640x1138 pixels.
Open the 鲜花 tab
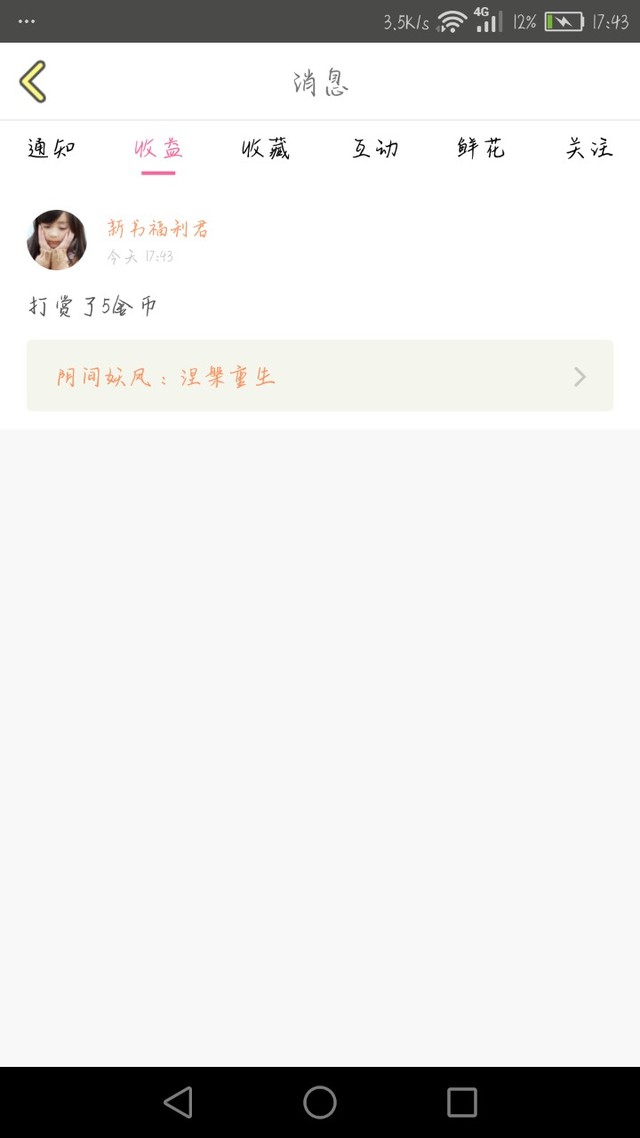pyautogui.click(x=481, y=149)
